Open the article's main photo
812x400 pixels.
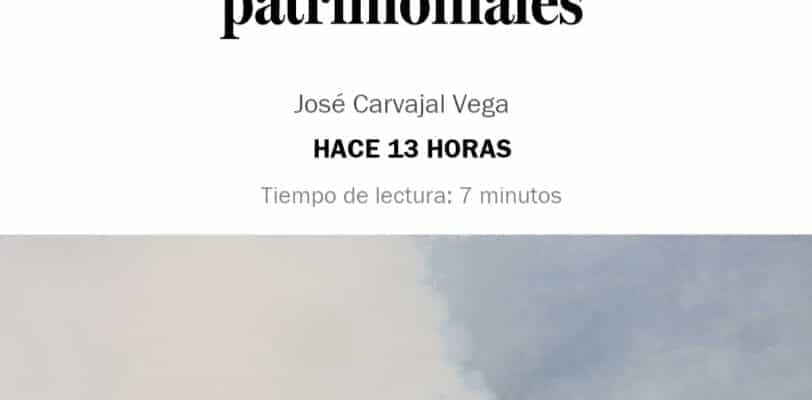point(406,318)
